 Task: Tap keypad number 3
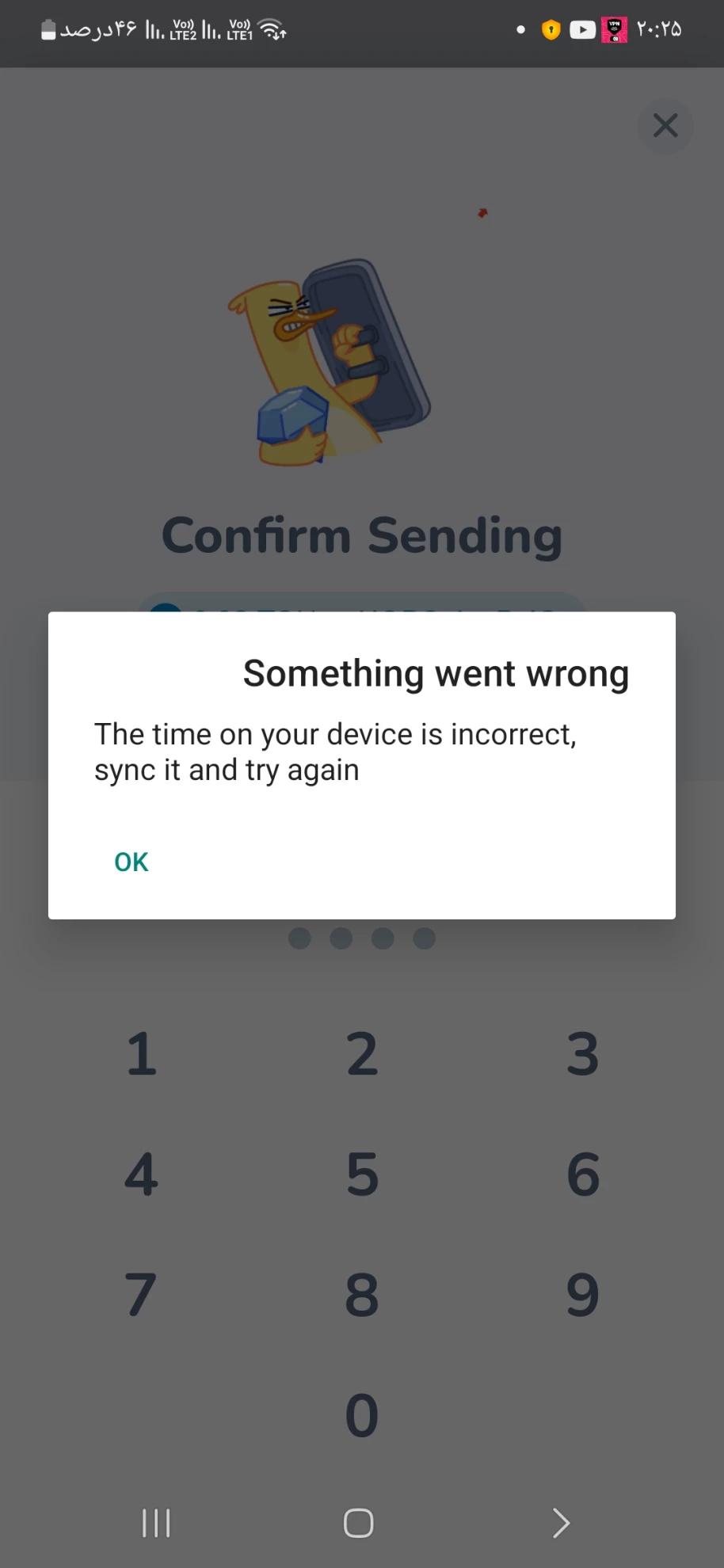(582, 1054)
